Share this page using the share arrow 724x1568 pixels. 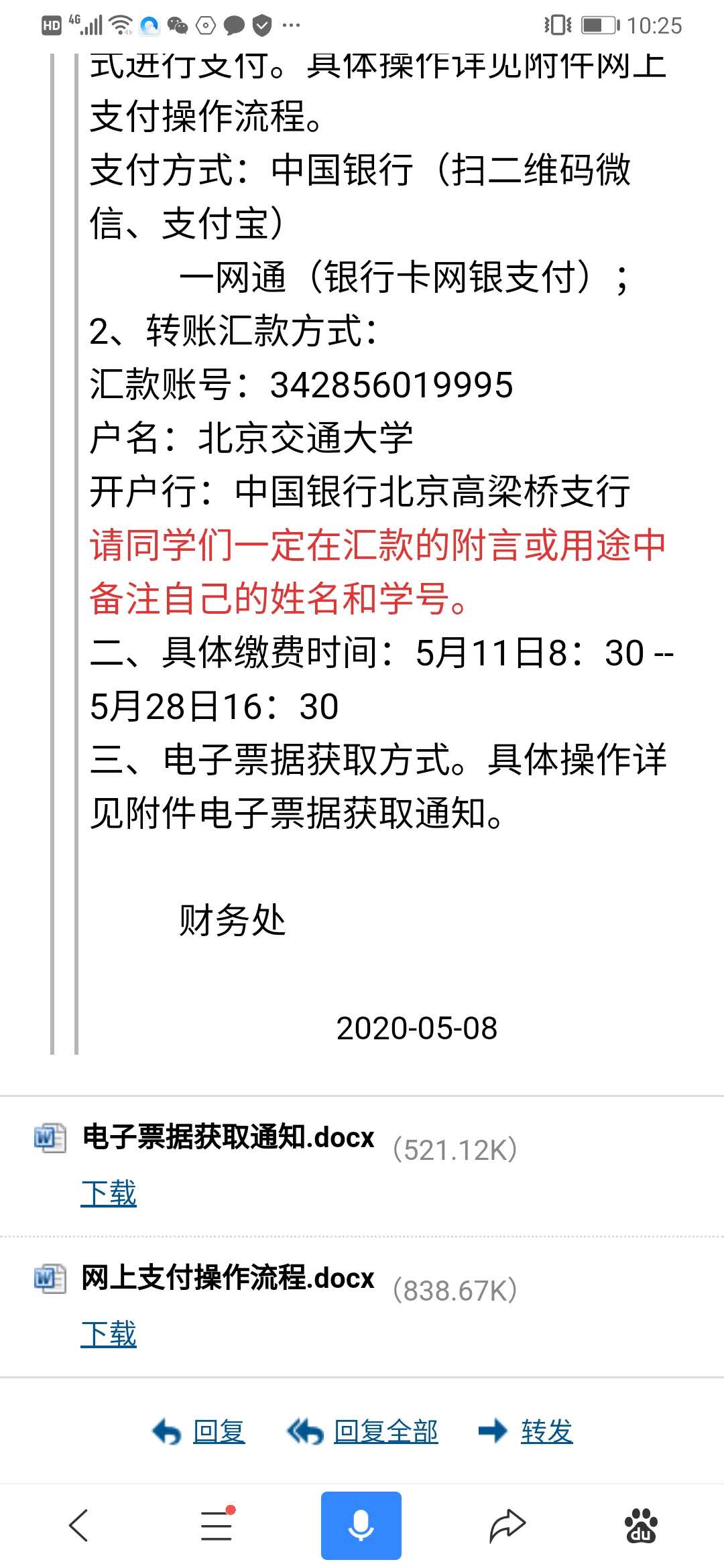pyautogui.click(x=507, y=1526)
